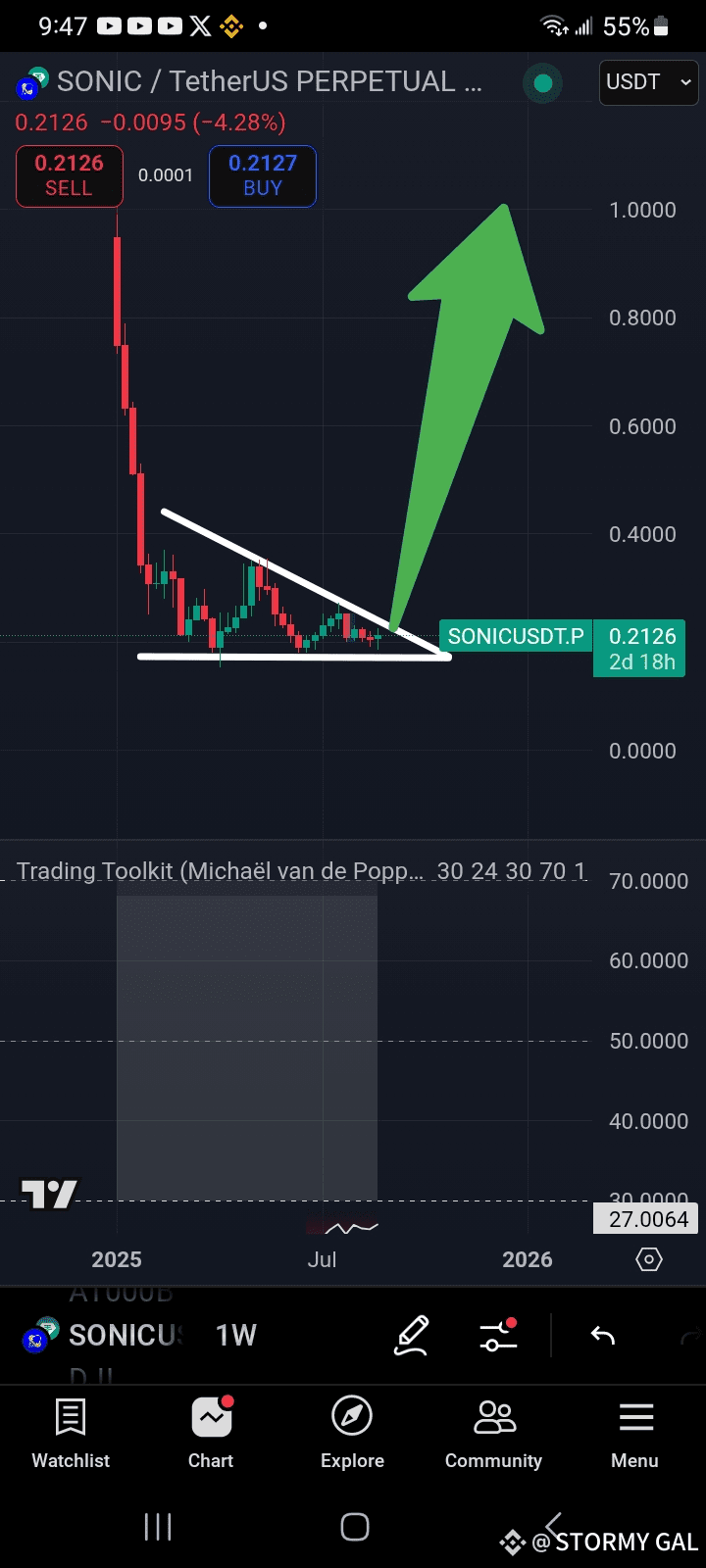
Task: Open symbol search via SONICUS label
Action: tap(126, 1335)
